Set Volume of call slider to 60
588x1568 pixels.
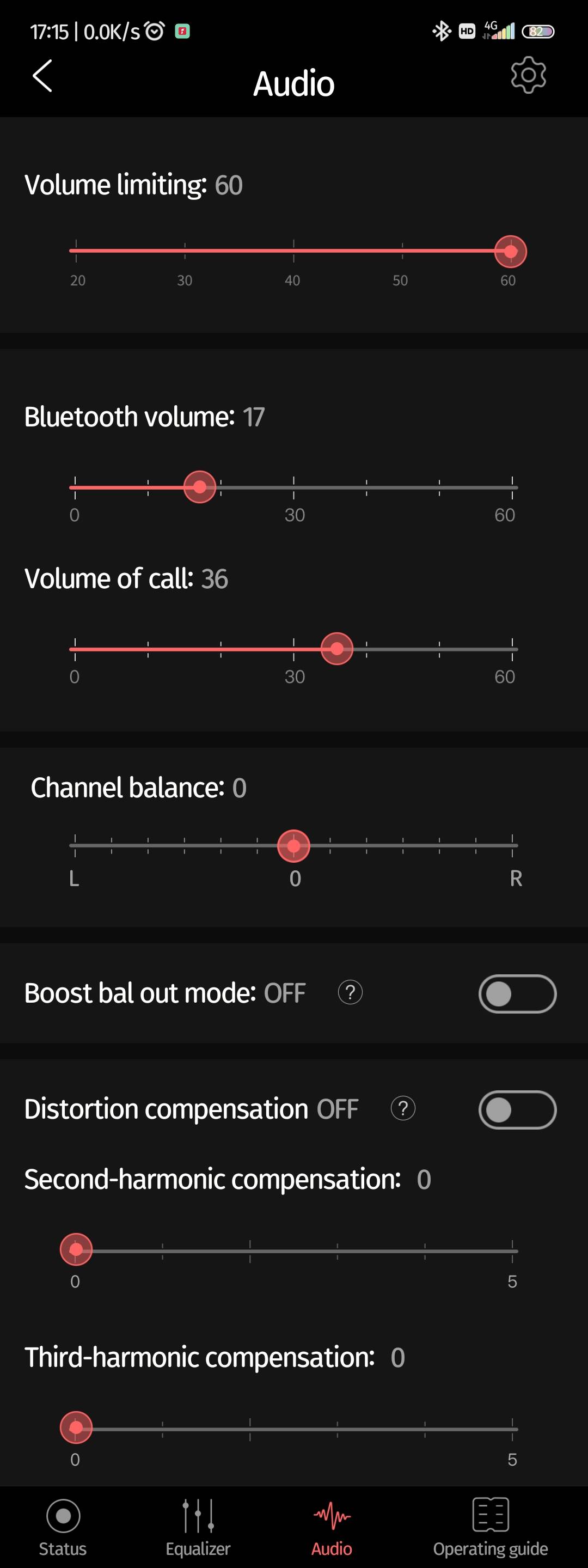coord(512,650)
